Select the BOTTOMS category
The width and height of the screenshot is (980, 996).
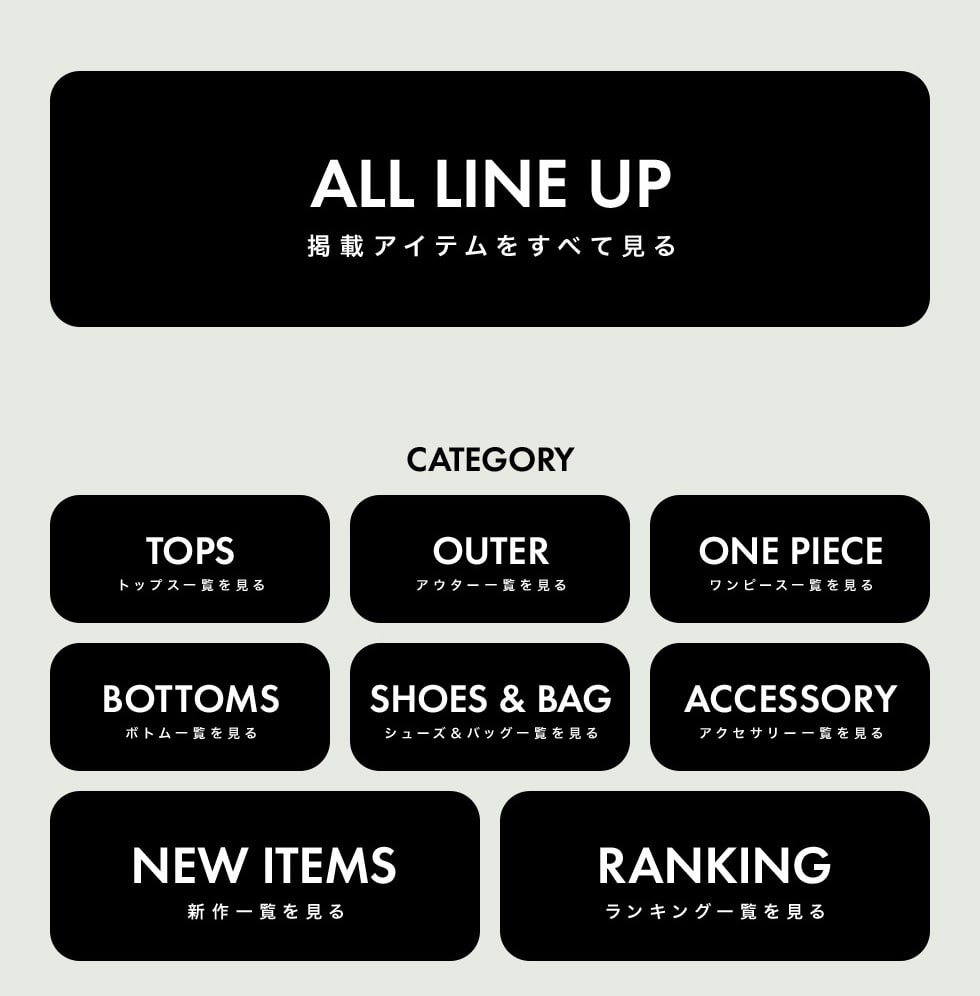(190, 707)
